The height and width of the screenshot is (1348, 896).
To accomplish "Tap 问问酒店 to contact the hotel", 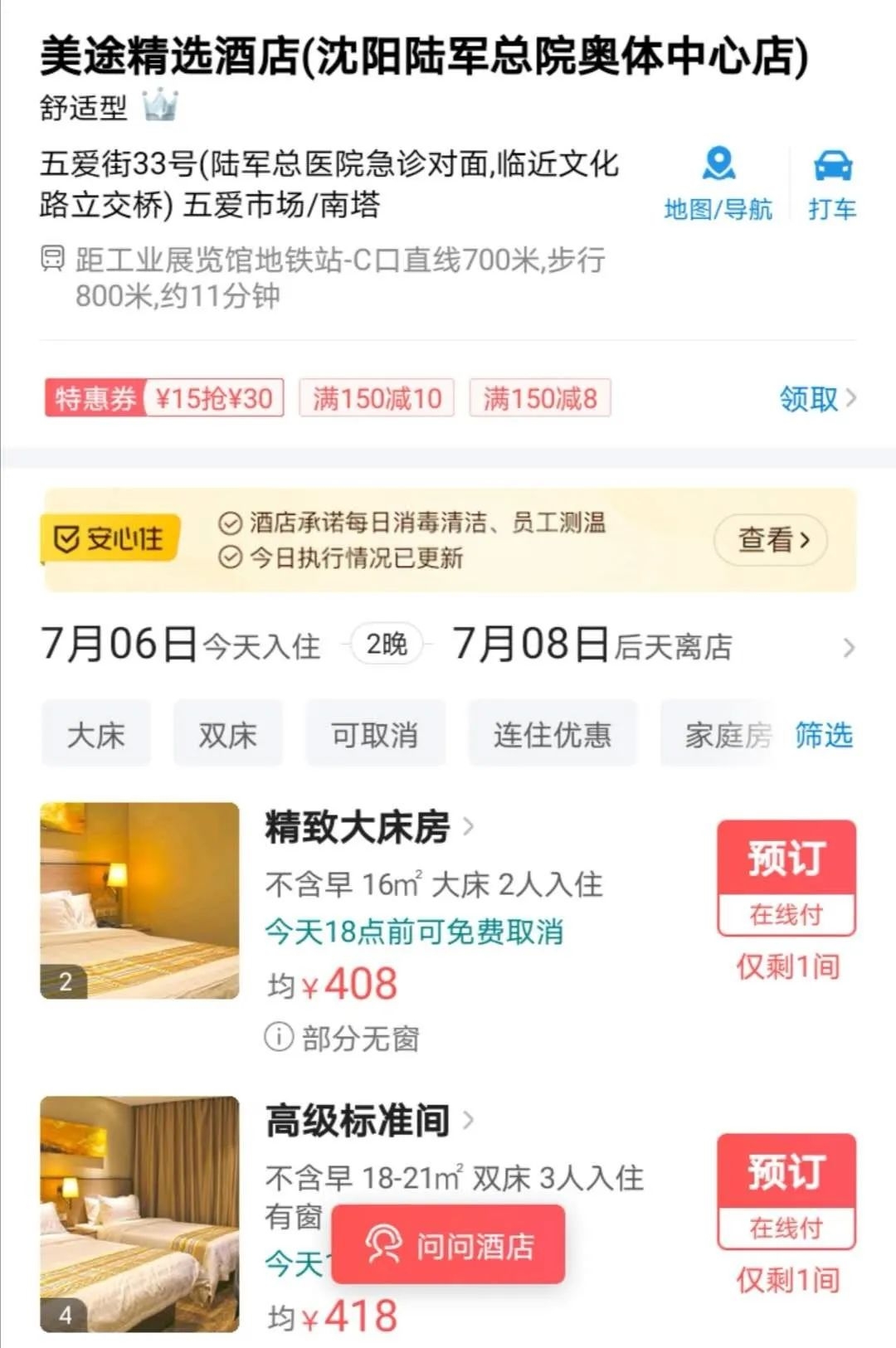I will [x=449, y=1245].
